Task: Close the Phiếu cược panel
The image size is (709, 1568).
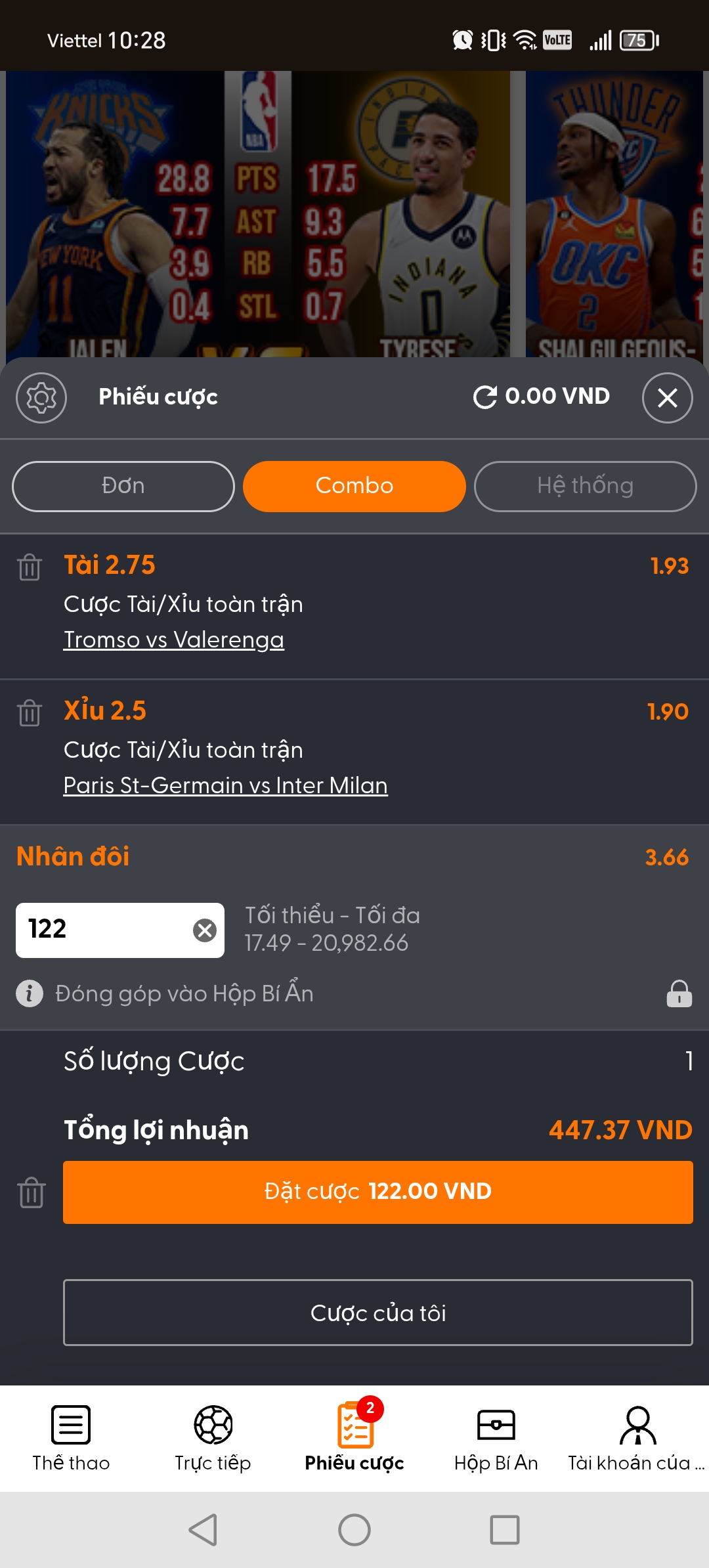Action: coord(667,397)
